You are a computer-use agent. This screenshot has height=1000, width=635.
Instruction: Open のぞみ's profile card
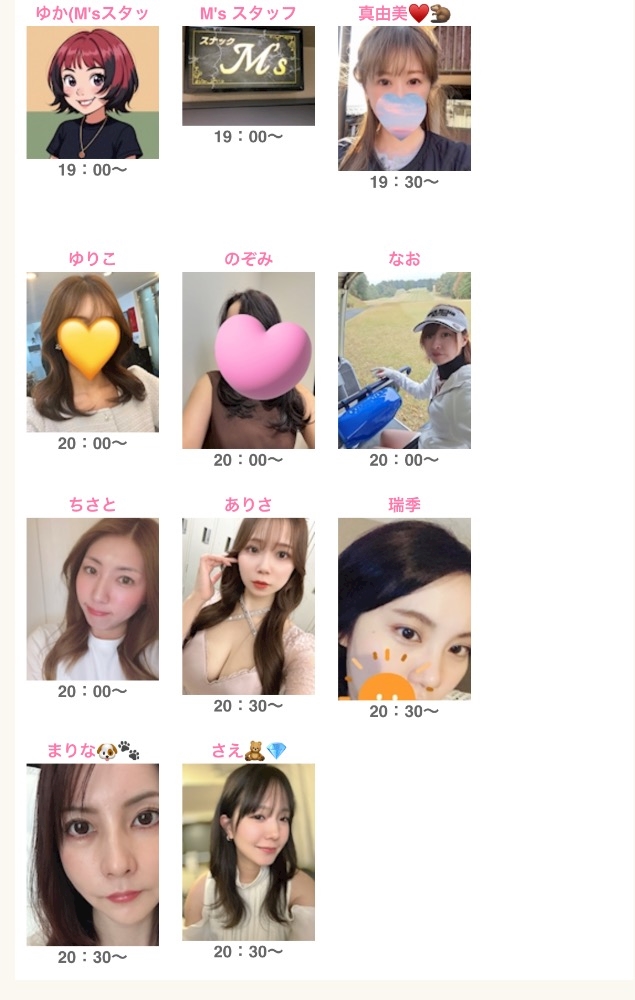coord(248,360)
